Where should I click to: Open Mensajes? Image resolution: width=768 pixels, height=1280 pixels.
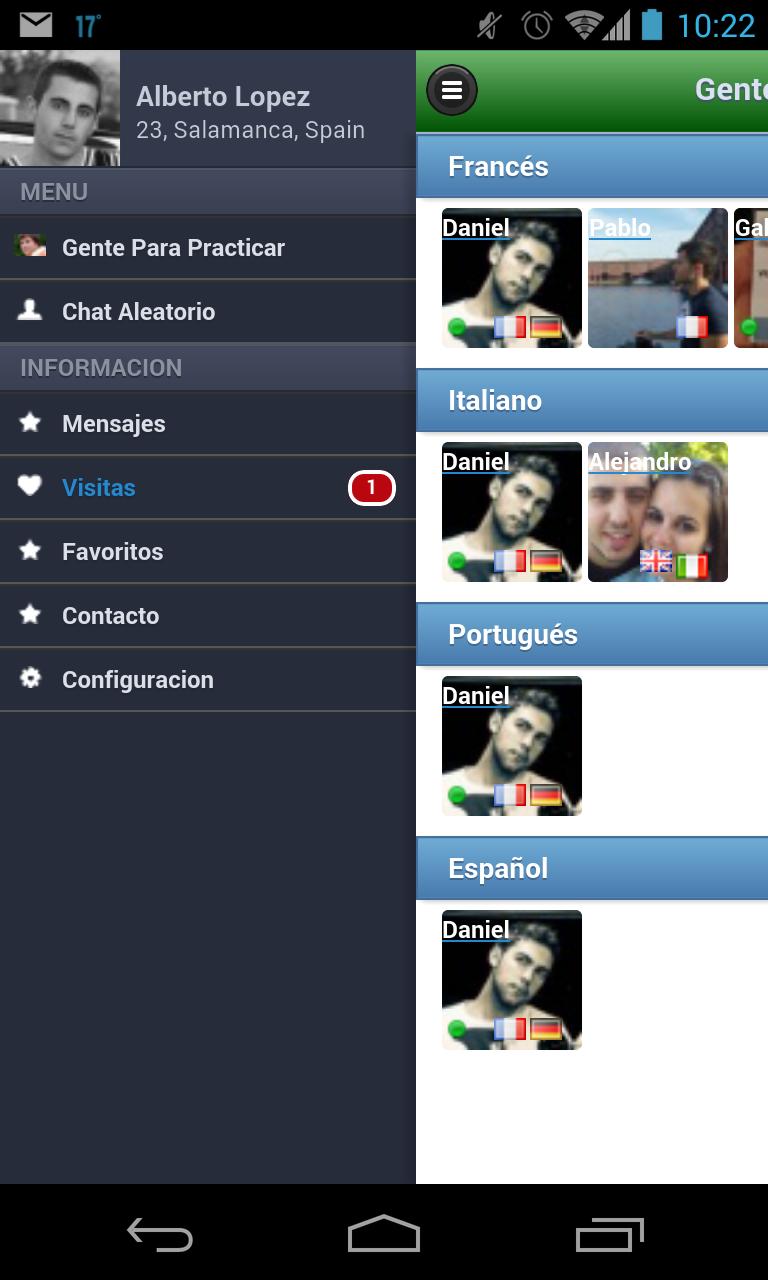click(113, 424)
